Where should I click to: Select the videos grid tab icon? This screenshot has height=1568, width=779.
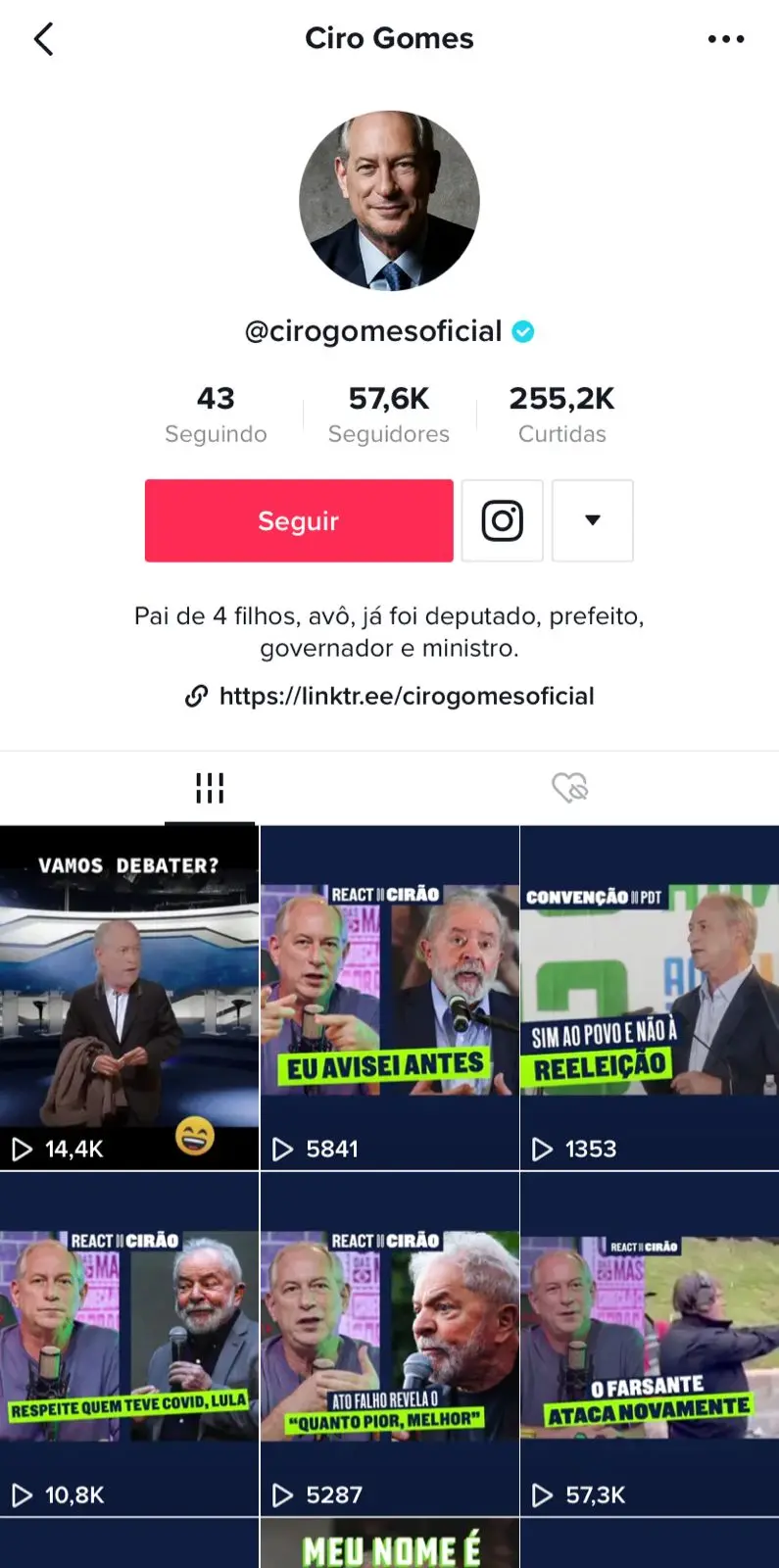click(x=209, y=786)
